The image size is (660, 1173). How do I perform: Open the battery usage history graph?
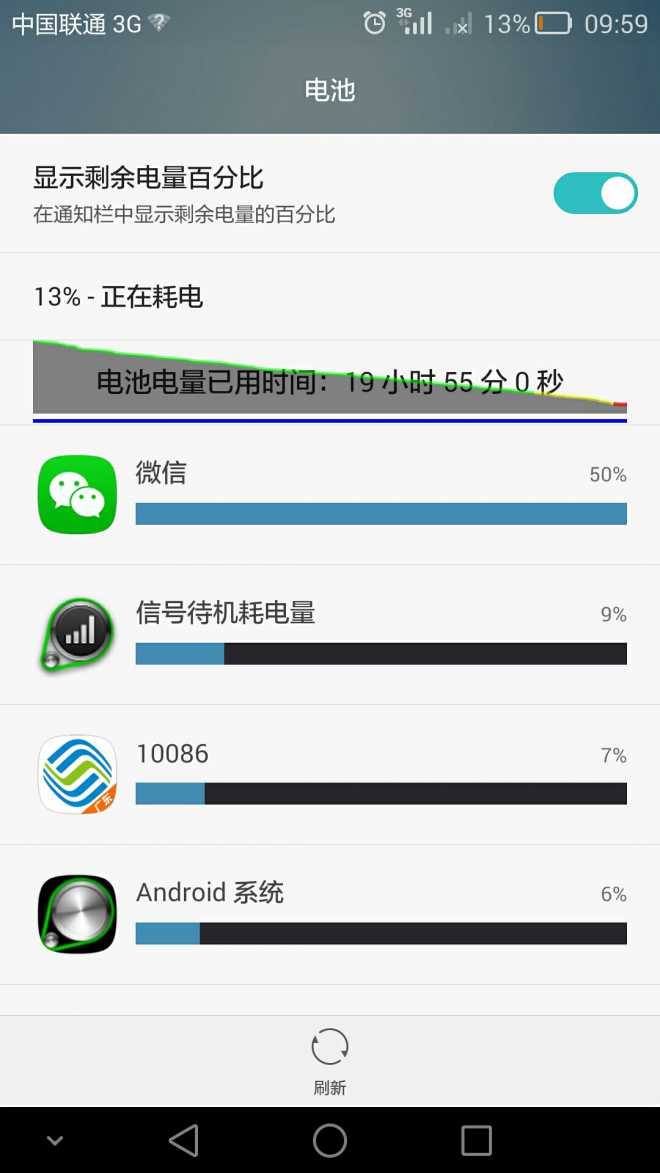click(x=330, y=382)
